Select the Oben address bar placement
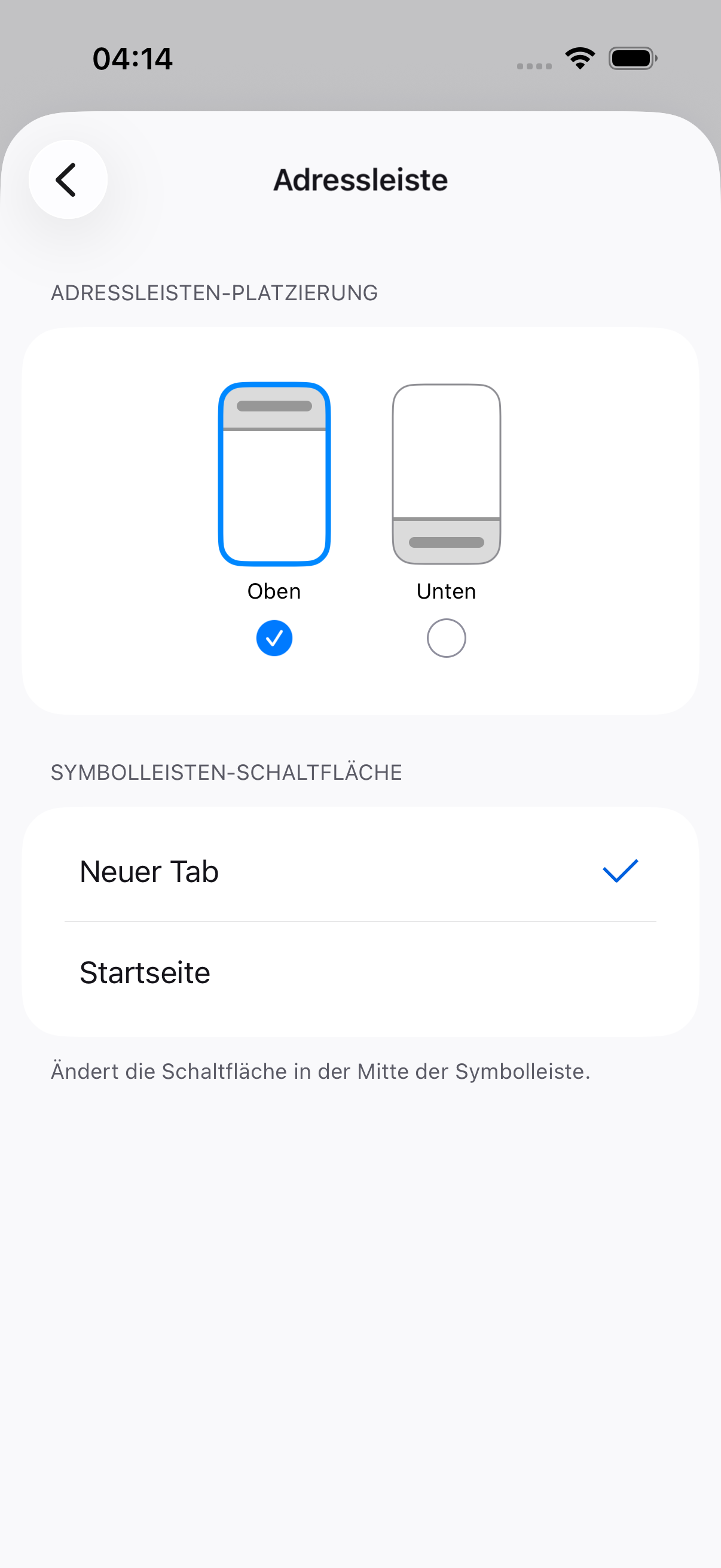 pos(274,519)
